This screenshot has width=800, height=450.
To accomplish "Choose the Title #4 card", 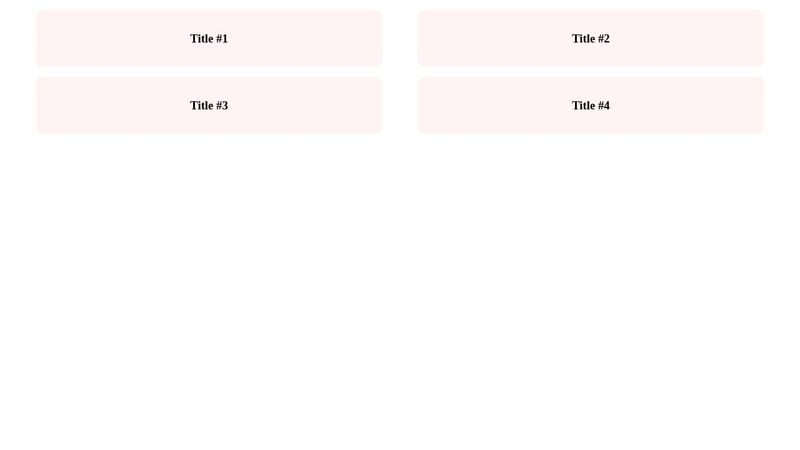I will 590,105.
